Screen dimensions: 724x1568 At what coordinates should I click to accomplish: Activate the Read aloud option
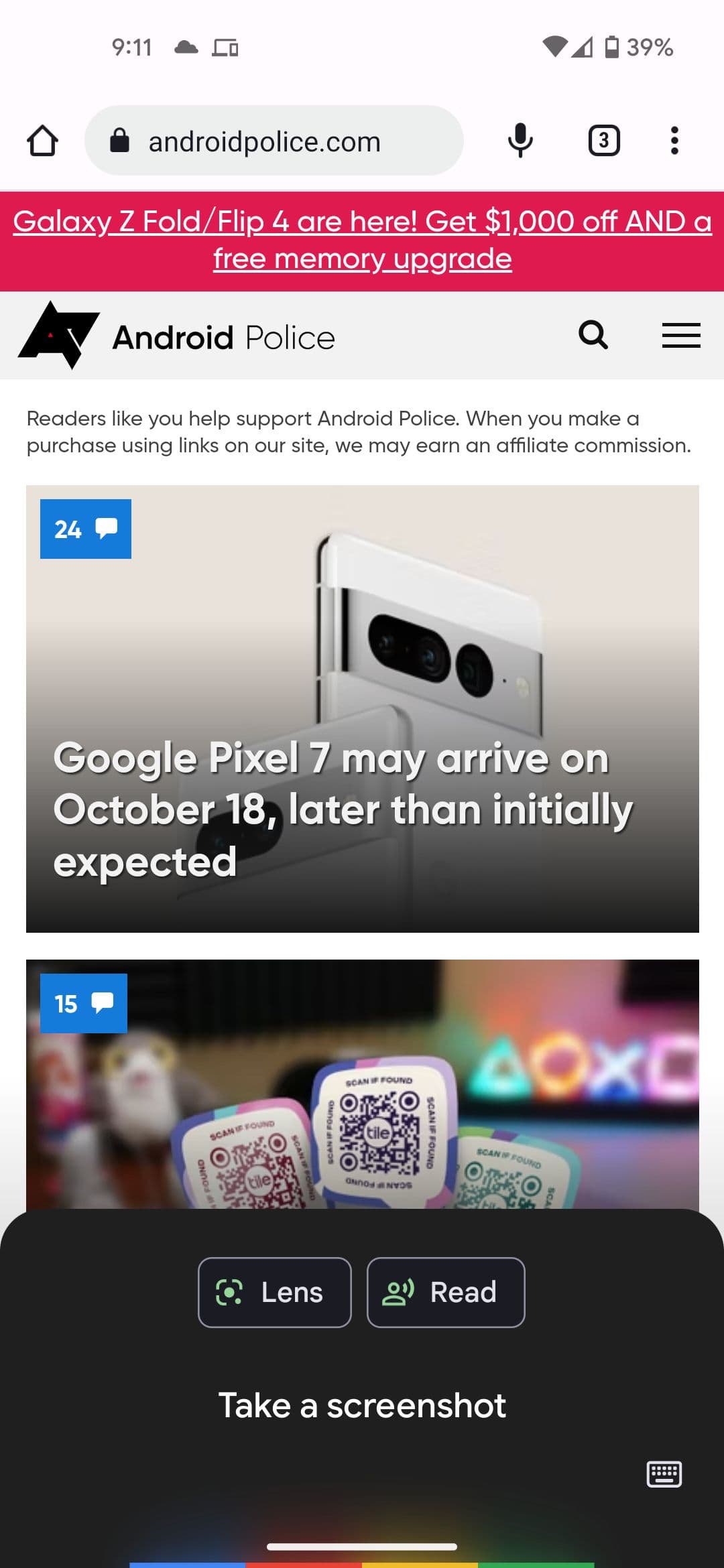click(446, 1292)
